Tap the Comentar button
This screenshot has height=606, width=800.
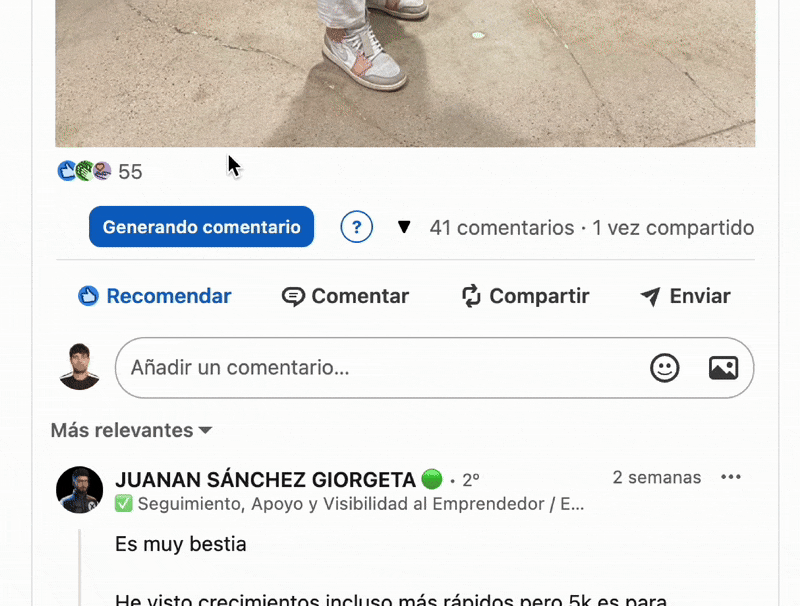345,296
